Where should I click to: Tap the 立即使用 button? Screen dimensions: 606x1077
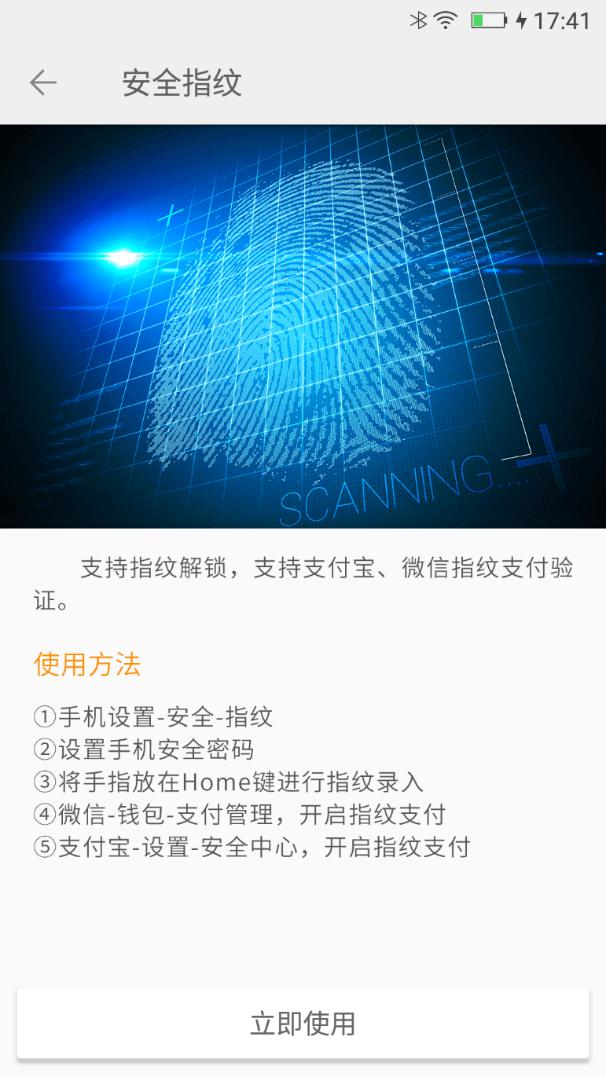(x=303, y=1023)
